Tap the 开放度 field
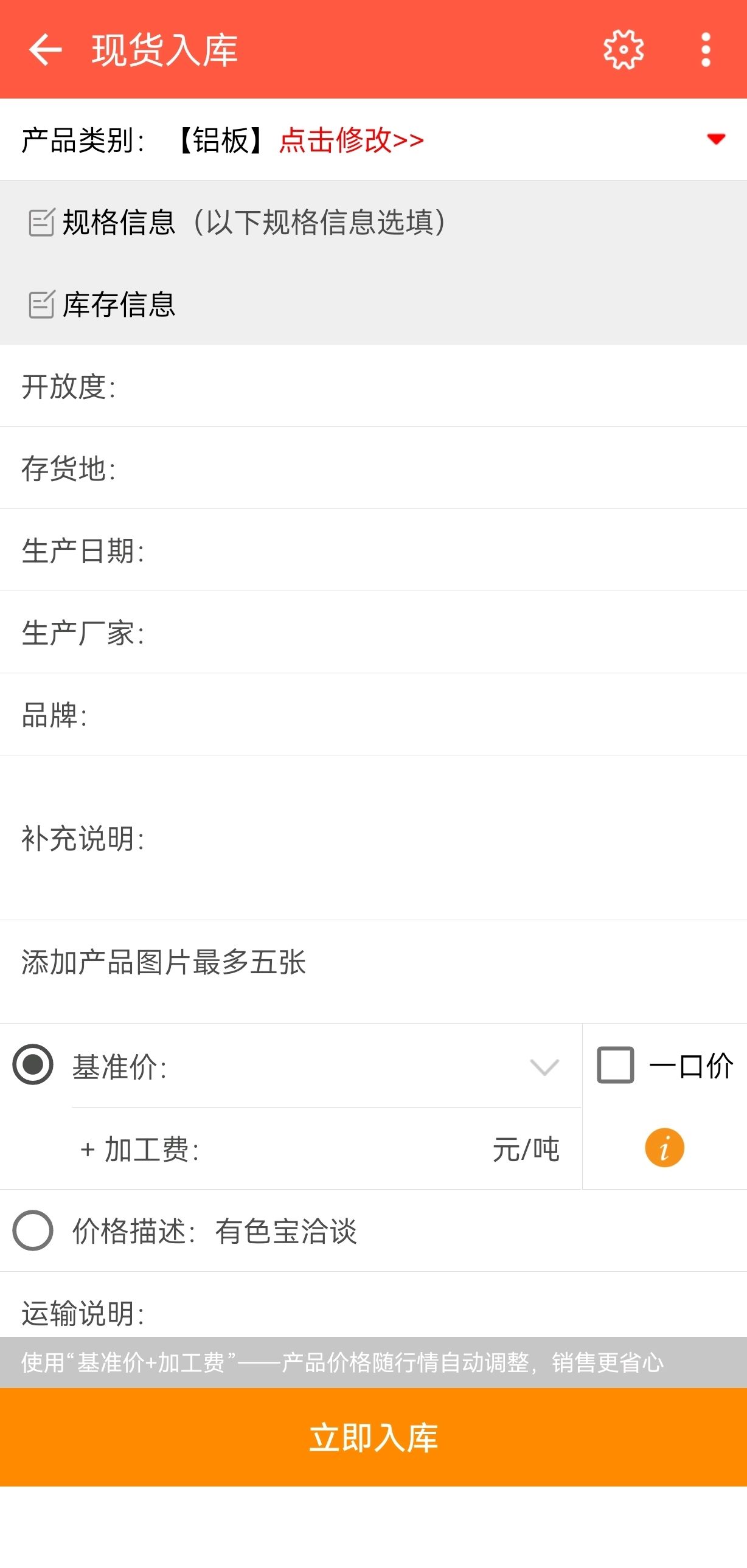The image size is (747, 1568). pyautogui.click(x=373, y=386)
